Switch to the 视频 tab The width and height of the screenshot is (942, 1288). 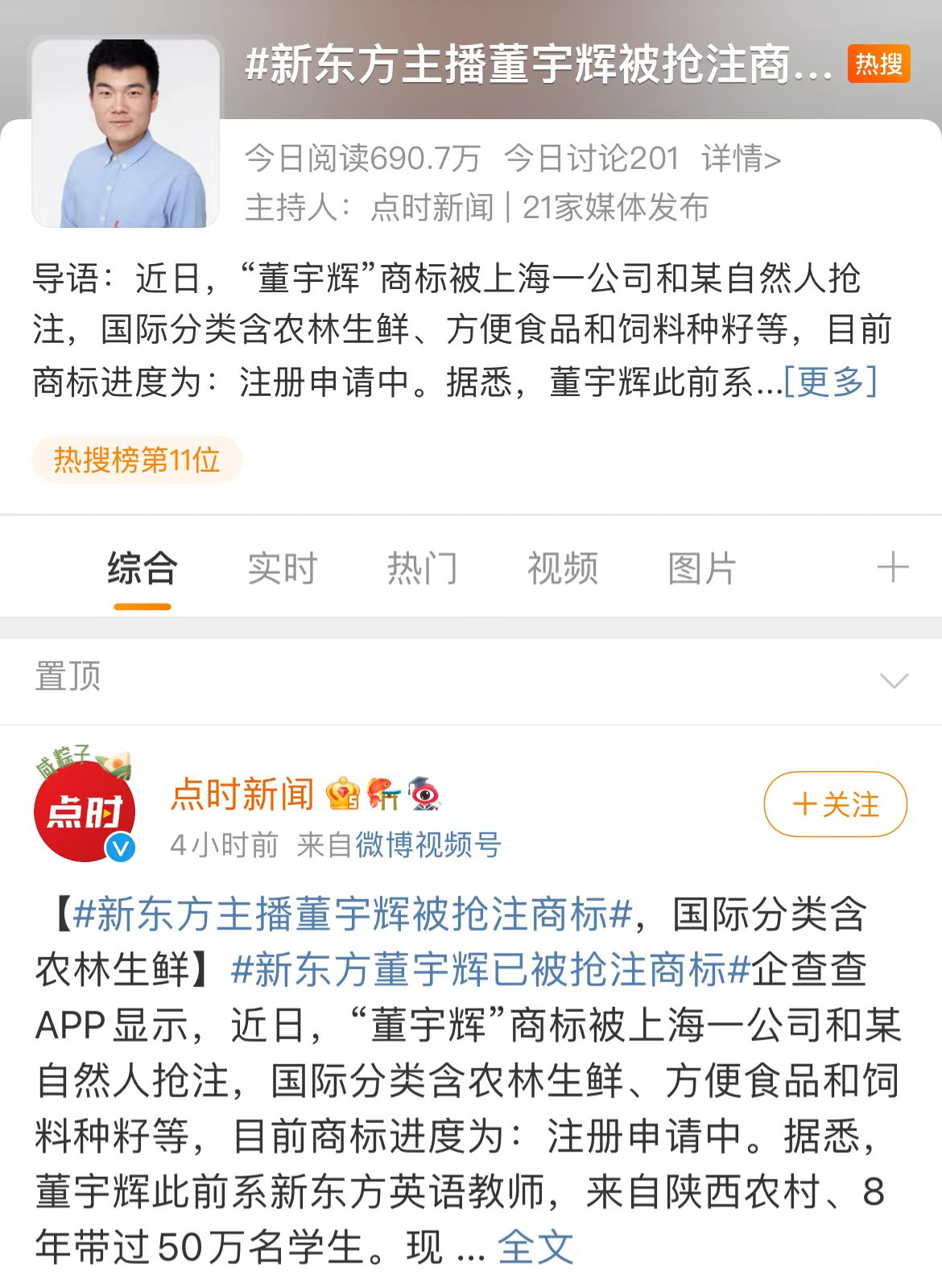coord(562,568)
